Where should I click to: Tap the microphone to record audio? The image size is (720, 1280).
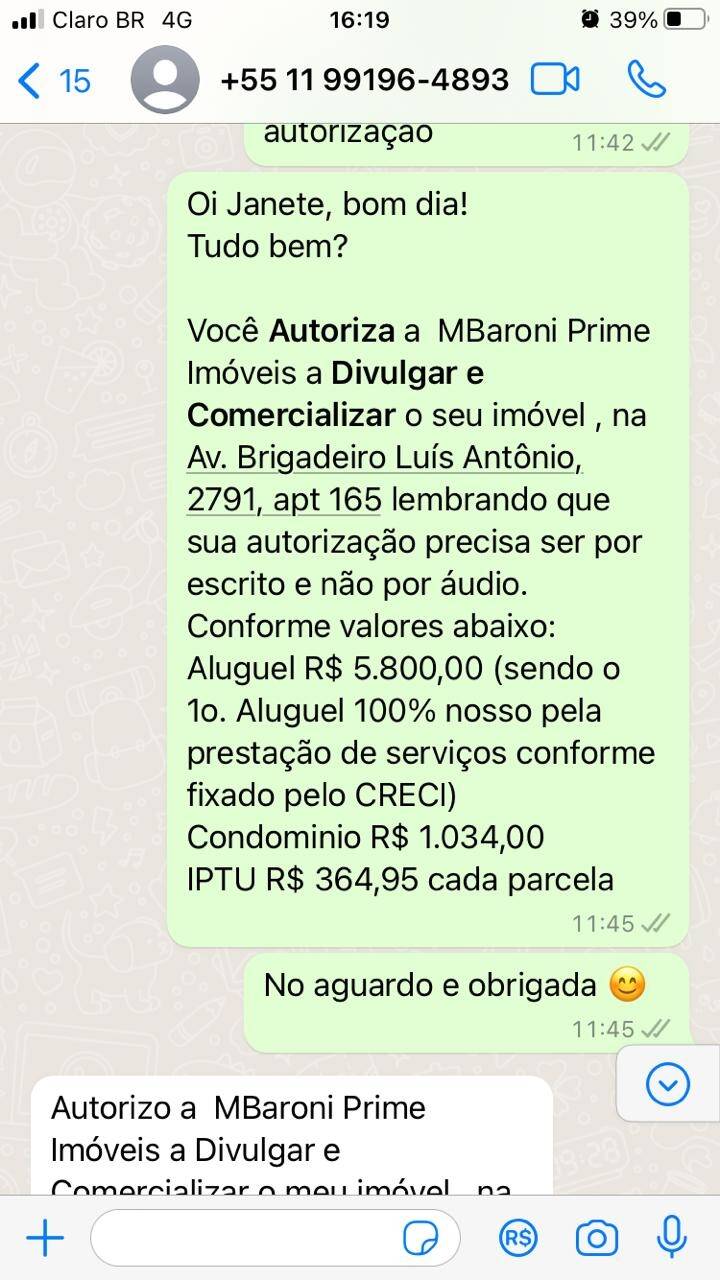(671, 1239)
